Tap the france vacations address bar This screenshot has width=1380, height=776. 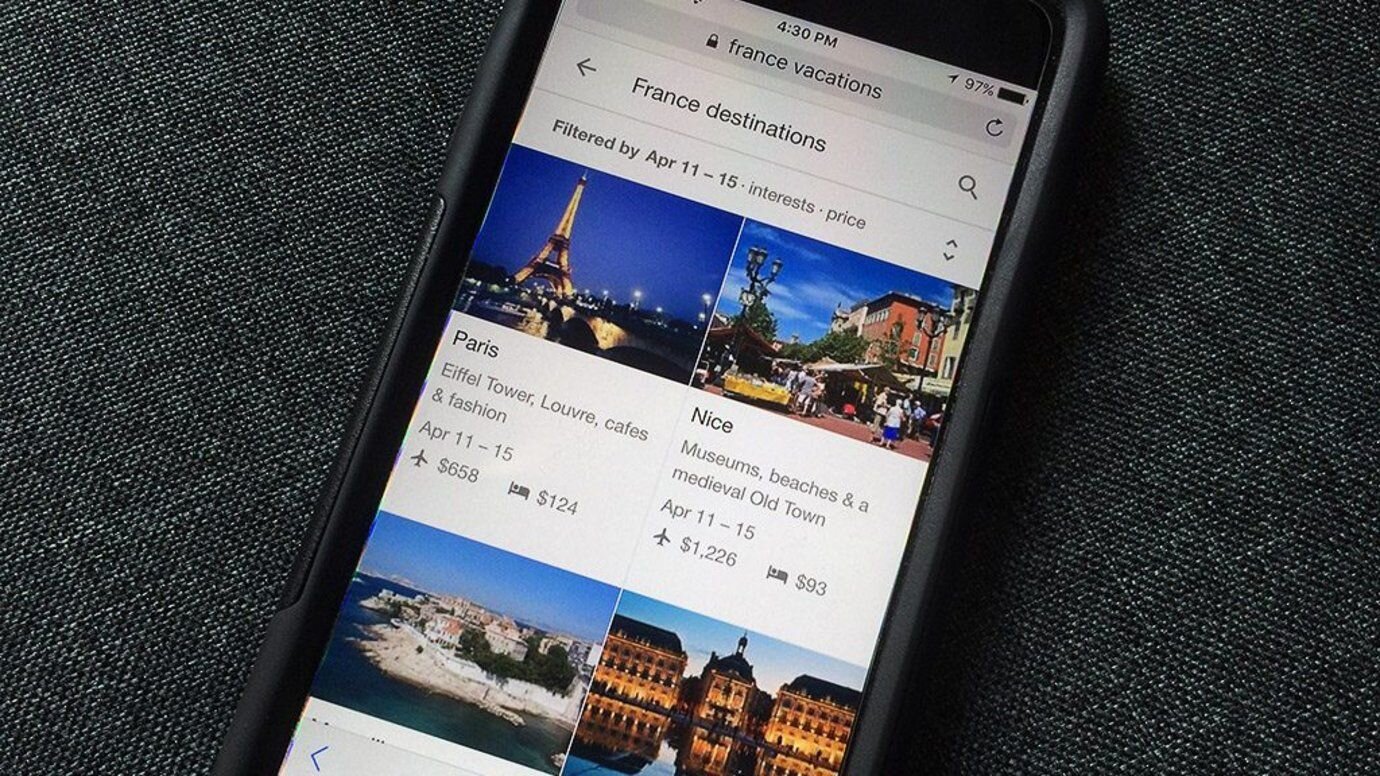[x=805, y=69]
